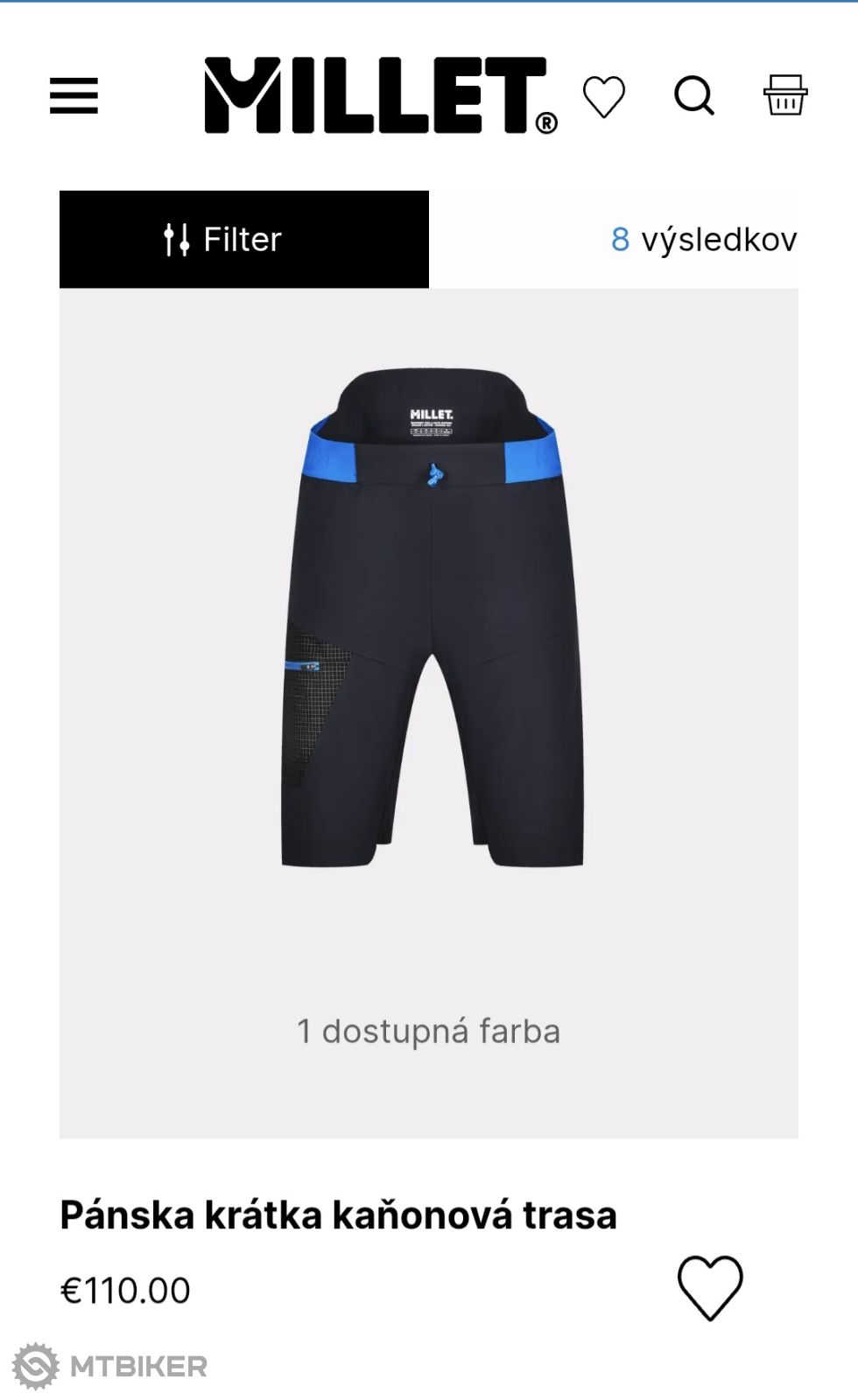Open the search icon
This screenshot has width=858, height=1400.
pyautogui.click(x=694, y=95)
